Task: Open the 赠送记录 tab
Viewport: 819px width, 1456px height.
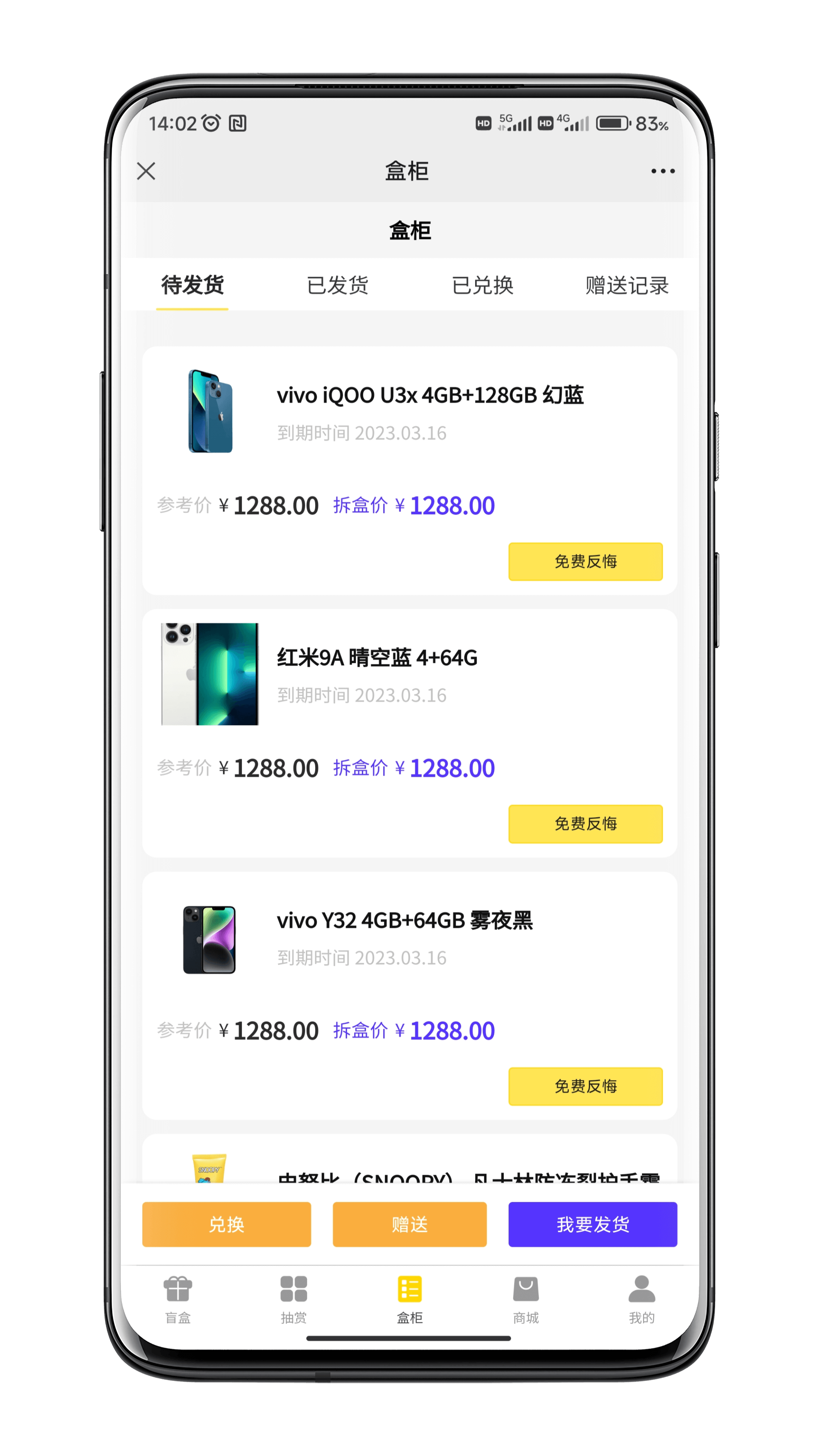Action: point(626,285)
